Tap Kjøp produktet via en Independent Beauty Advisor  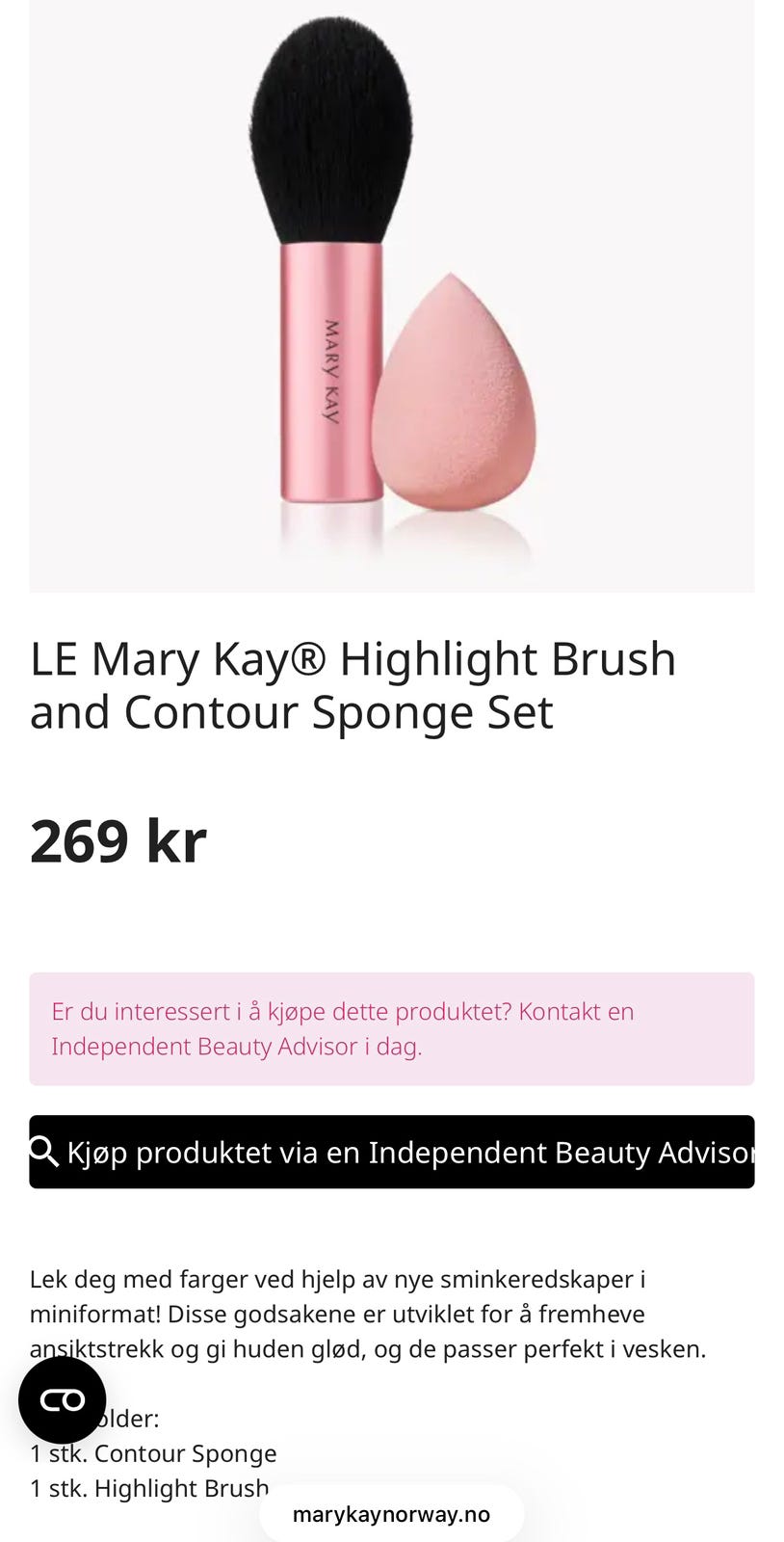(x=392, y=1152)
